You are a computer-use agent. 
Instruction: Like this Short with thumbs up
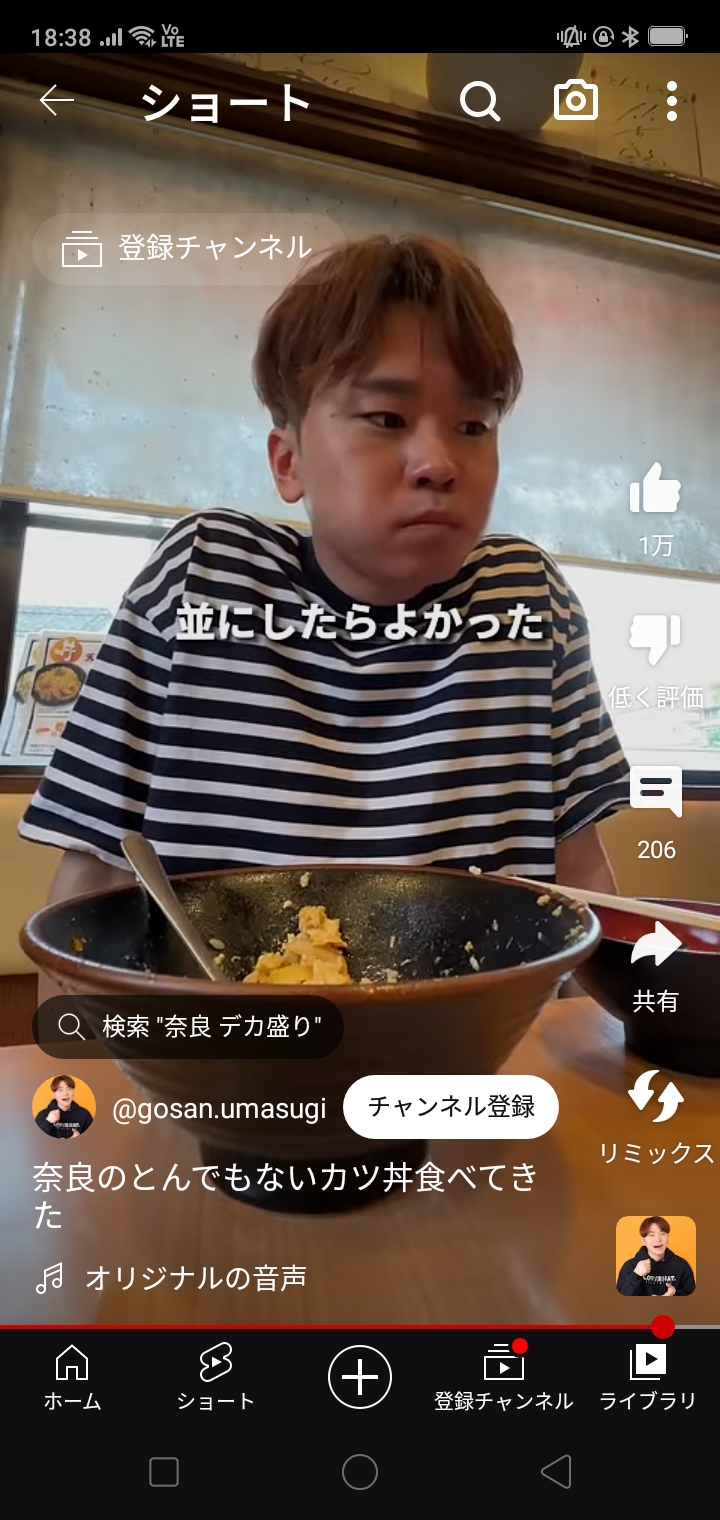click(656, 509)
